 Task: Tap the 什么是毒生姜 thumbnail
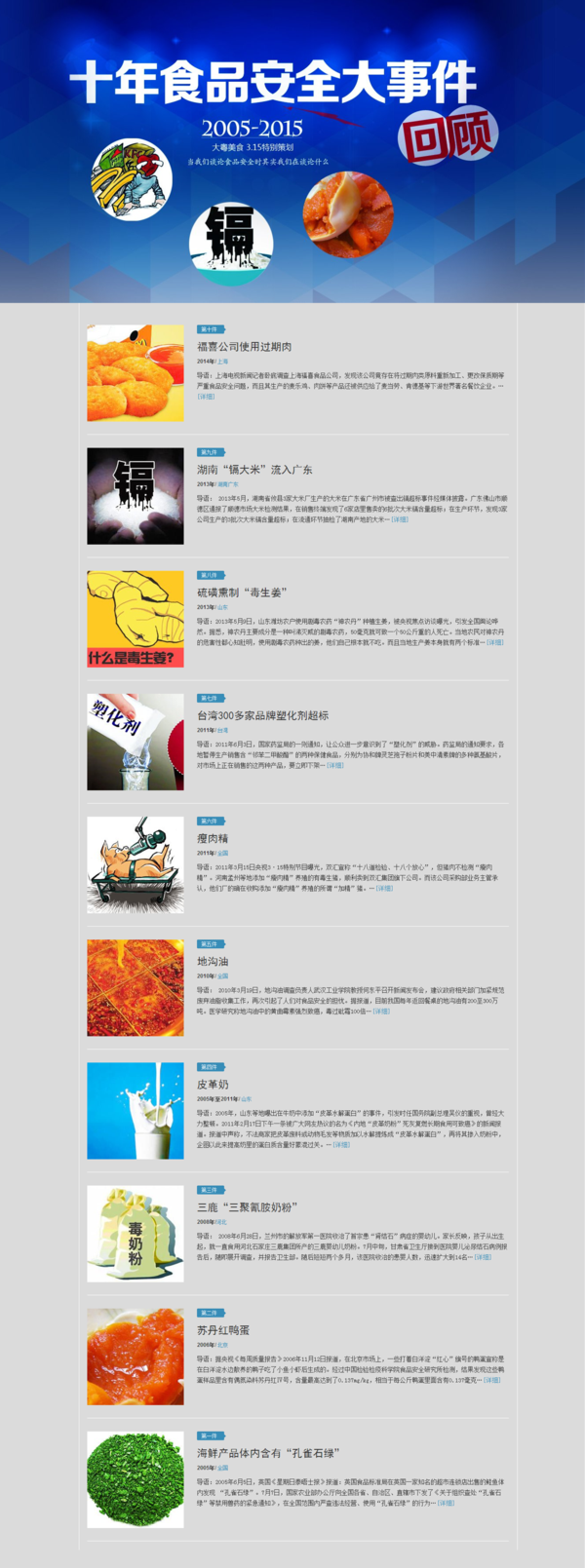click(x=136, y=619)
